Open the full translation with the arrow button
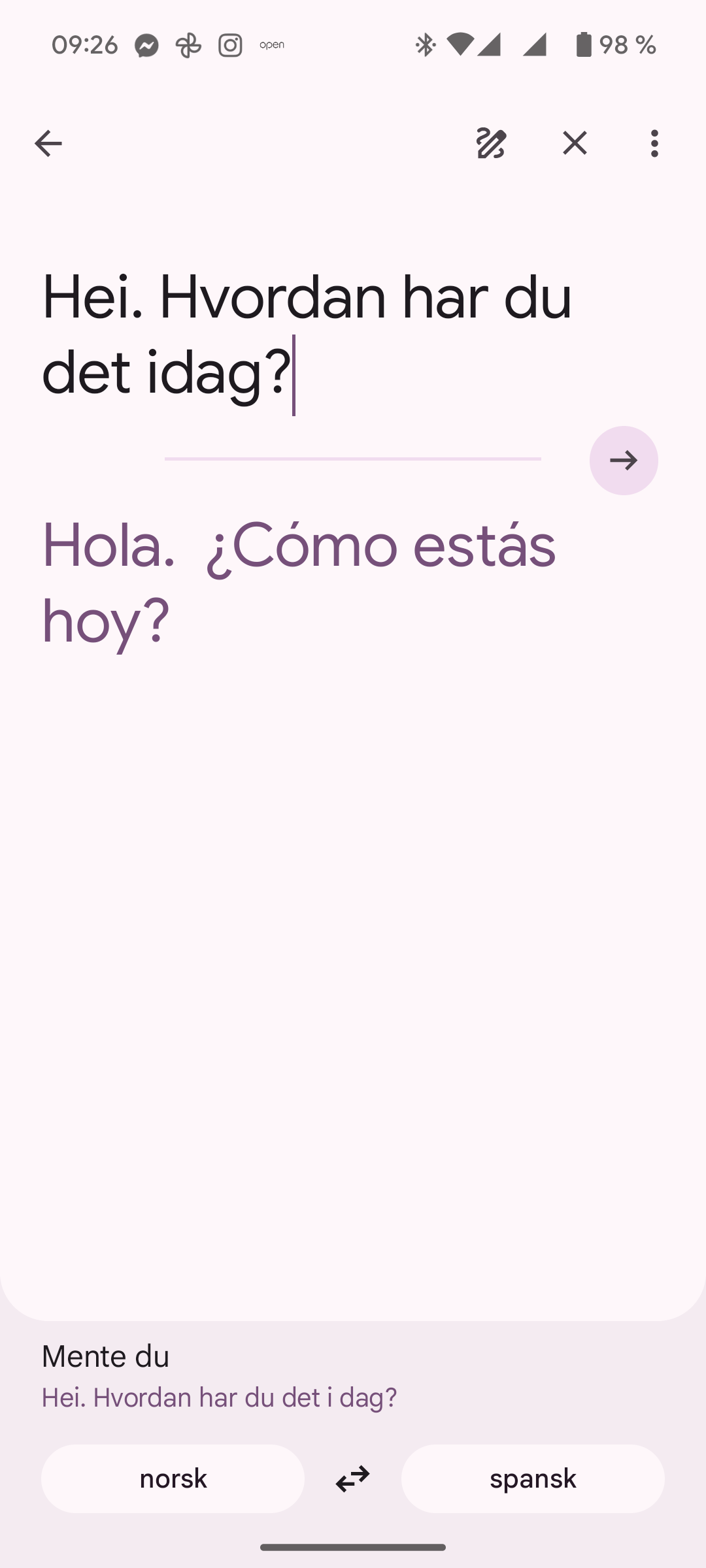706x1568 pixels. 623,461
